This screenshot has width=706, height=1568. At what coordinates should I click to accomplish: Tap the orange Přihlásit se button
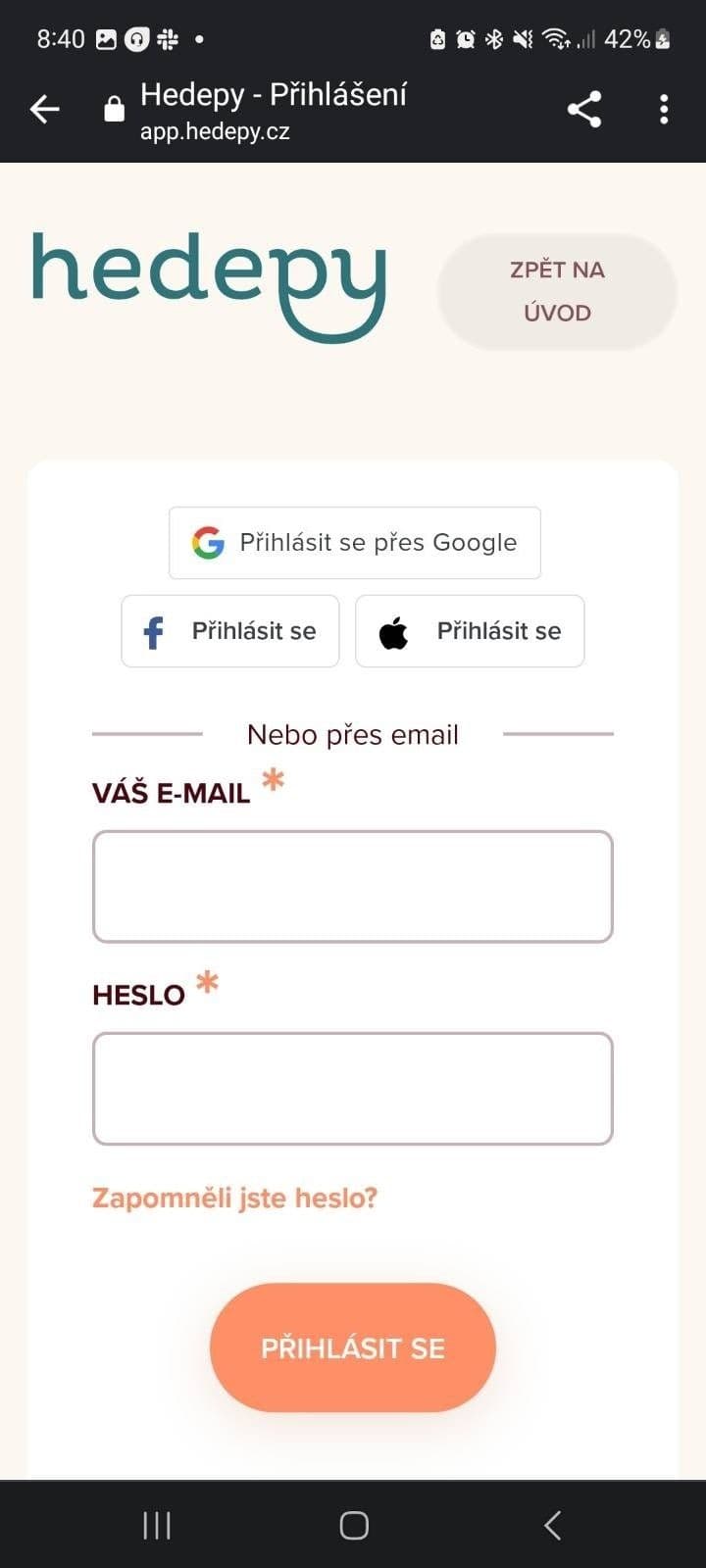point(353,1347)
